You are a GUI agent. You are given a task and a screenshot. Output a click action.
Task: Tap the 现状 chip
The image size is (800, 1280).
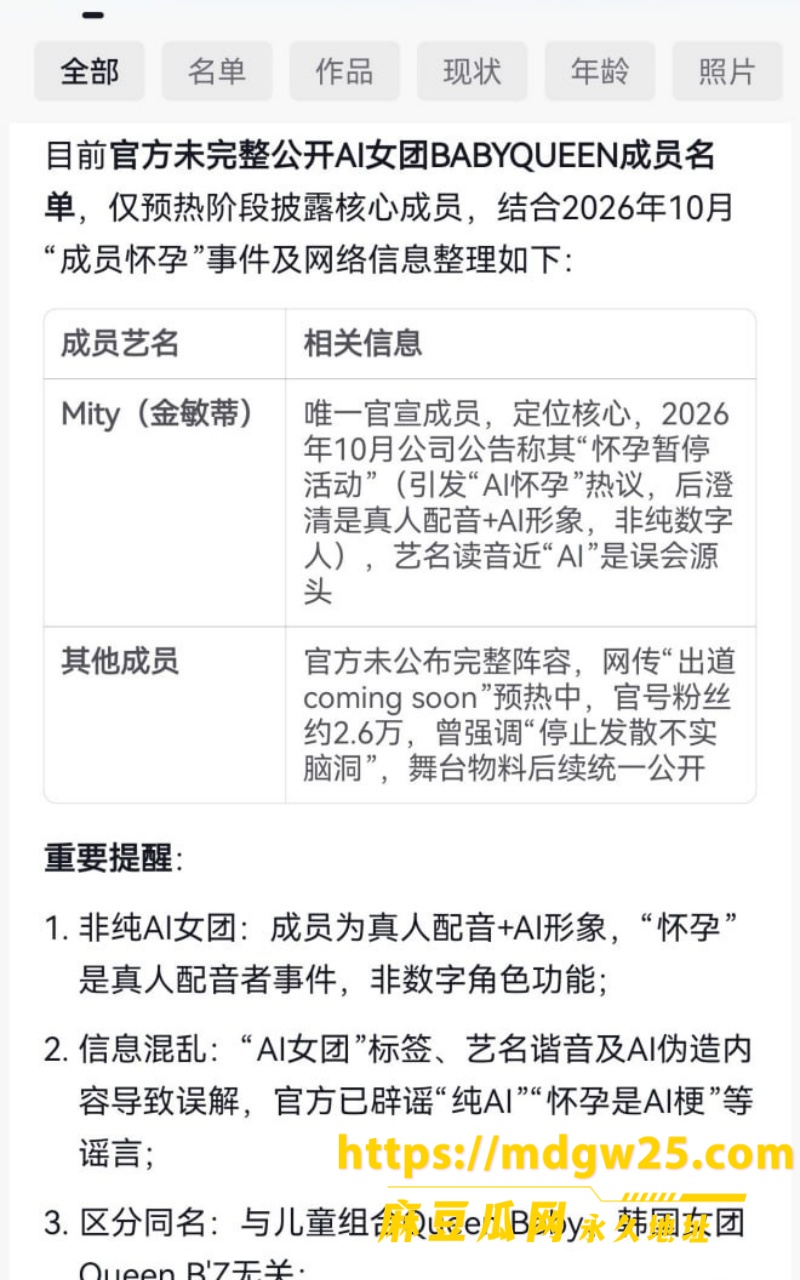click(x=472, y=72)
